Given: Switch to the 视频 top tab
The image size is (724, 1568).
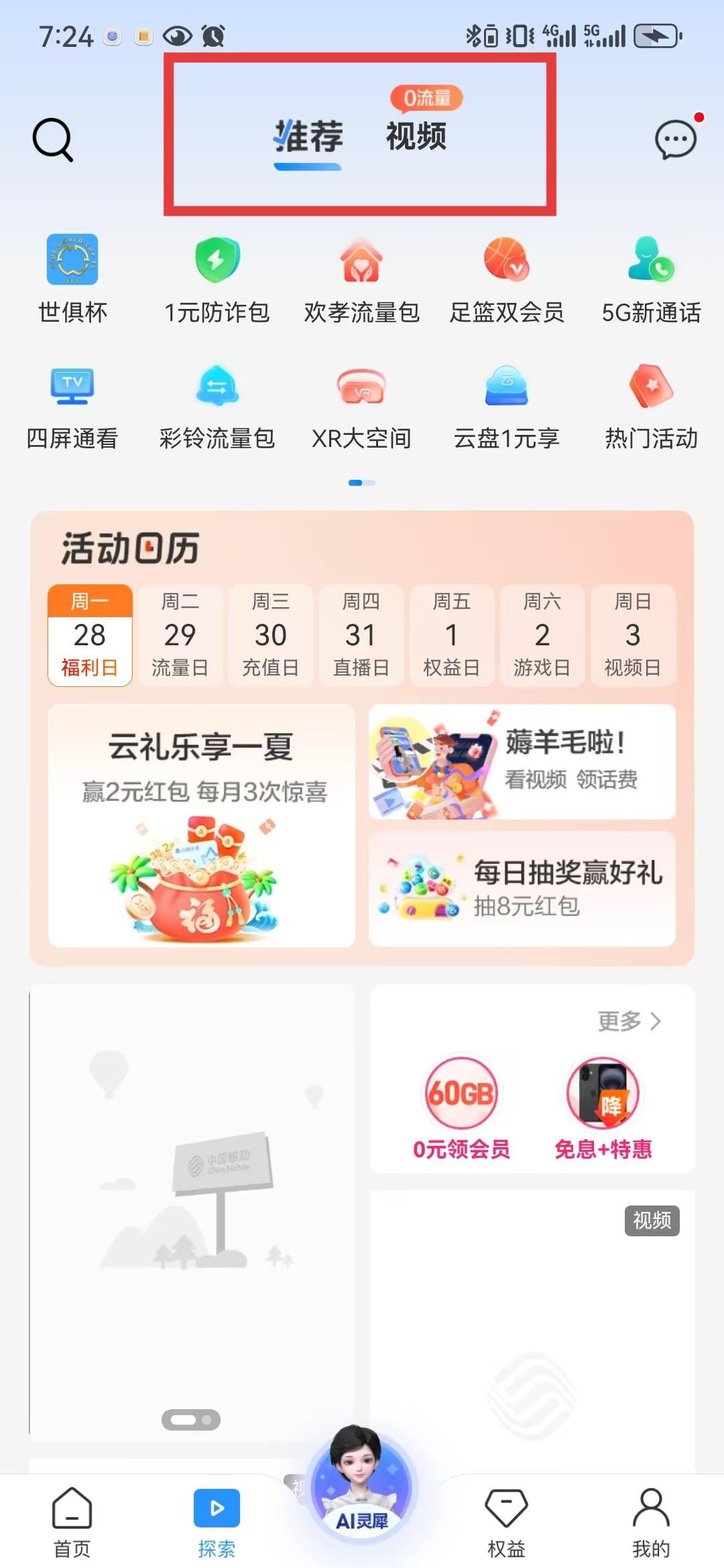Looking at the screenshot, I should 416,136.
